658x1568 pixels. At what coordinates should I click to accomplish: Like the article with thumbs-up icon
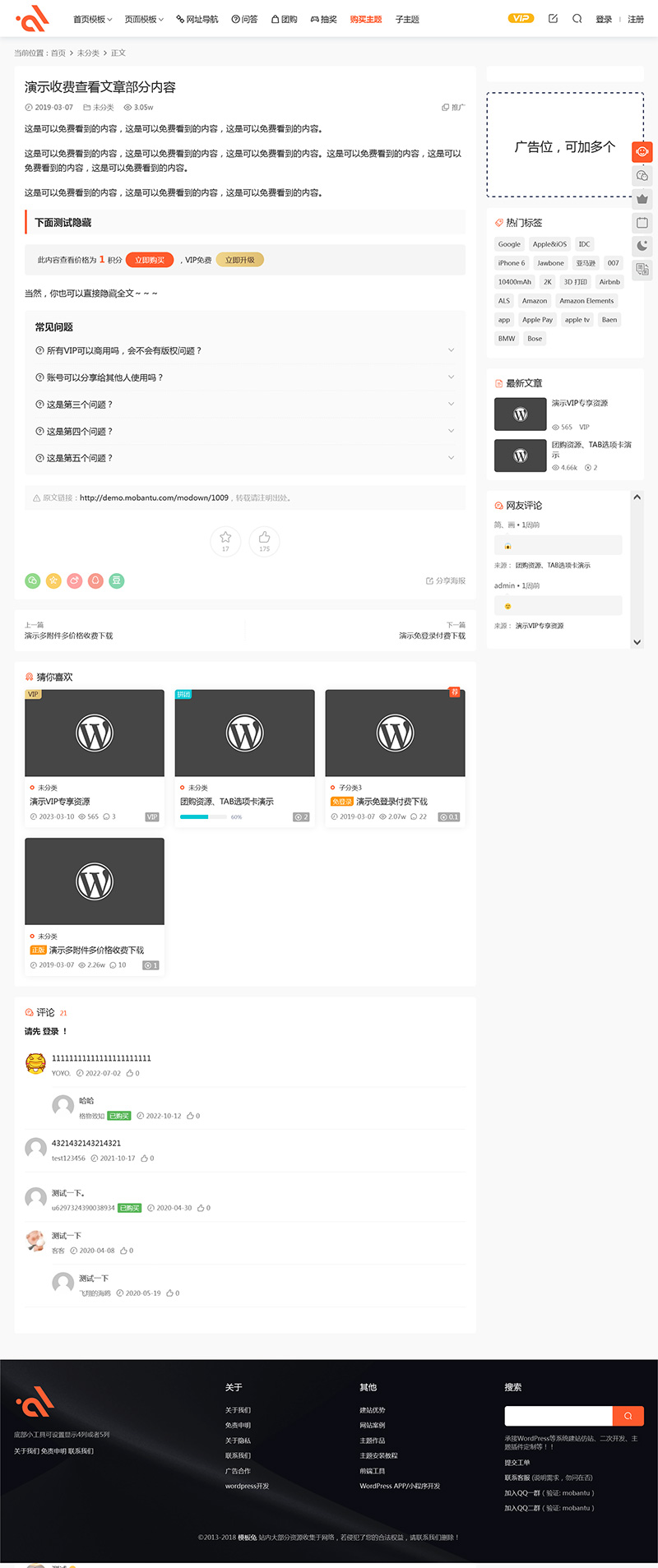pyautogui.click(x=264, y=540)
